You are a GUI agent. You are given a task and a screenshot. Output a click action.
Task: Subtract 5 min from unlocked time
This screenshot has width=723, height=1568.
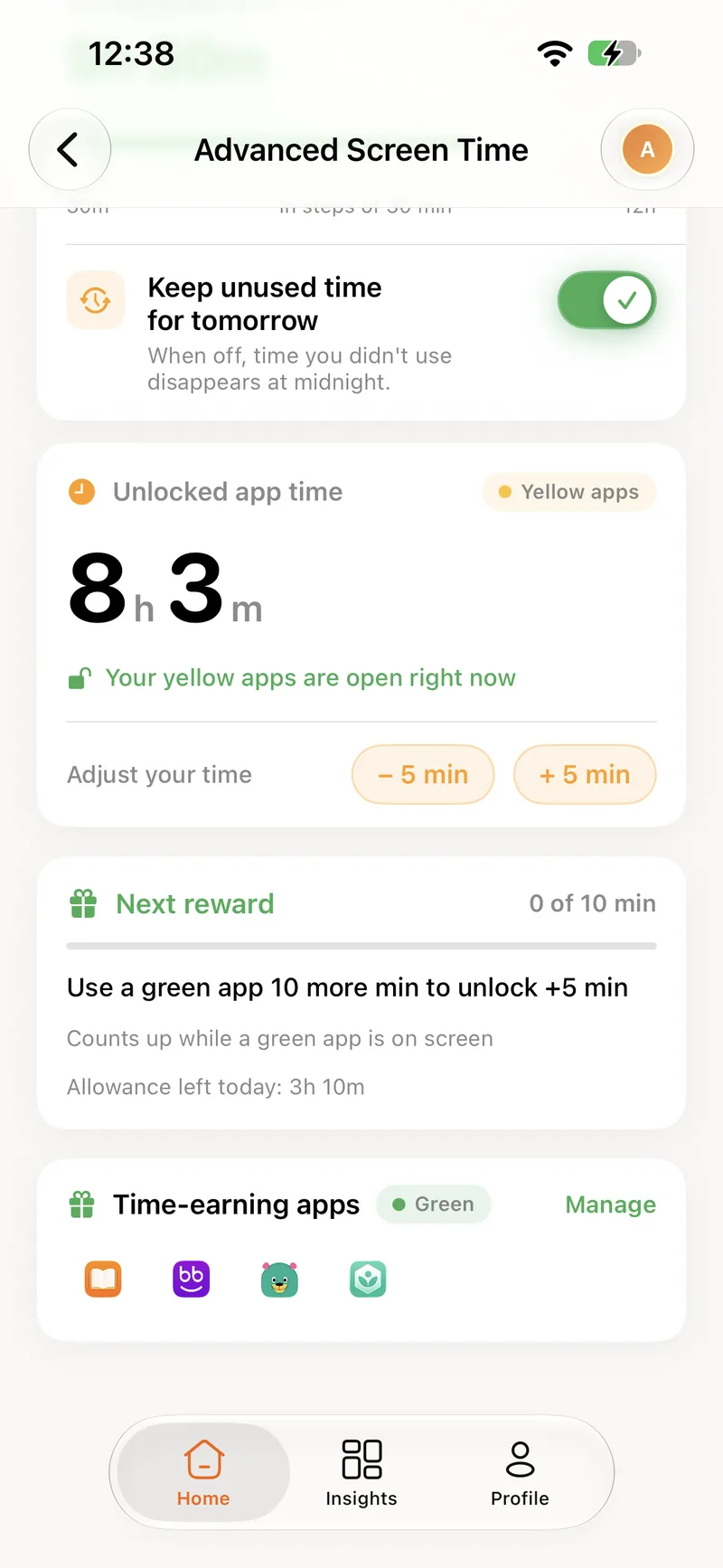pyautogui.click(x=423, y=774)
